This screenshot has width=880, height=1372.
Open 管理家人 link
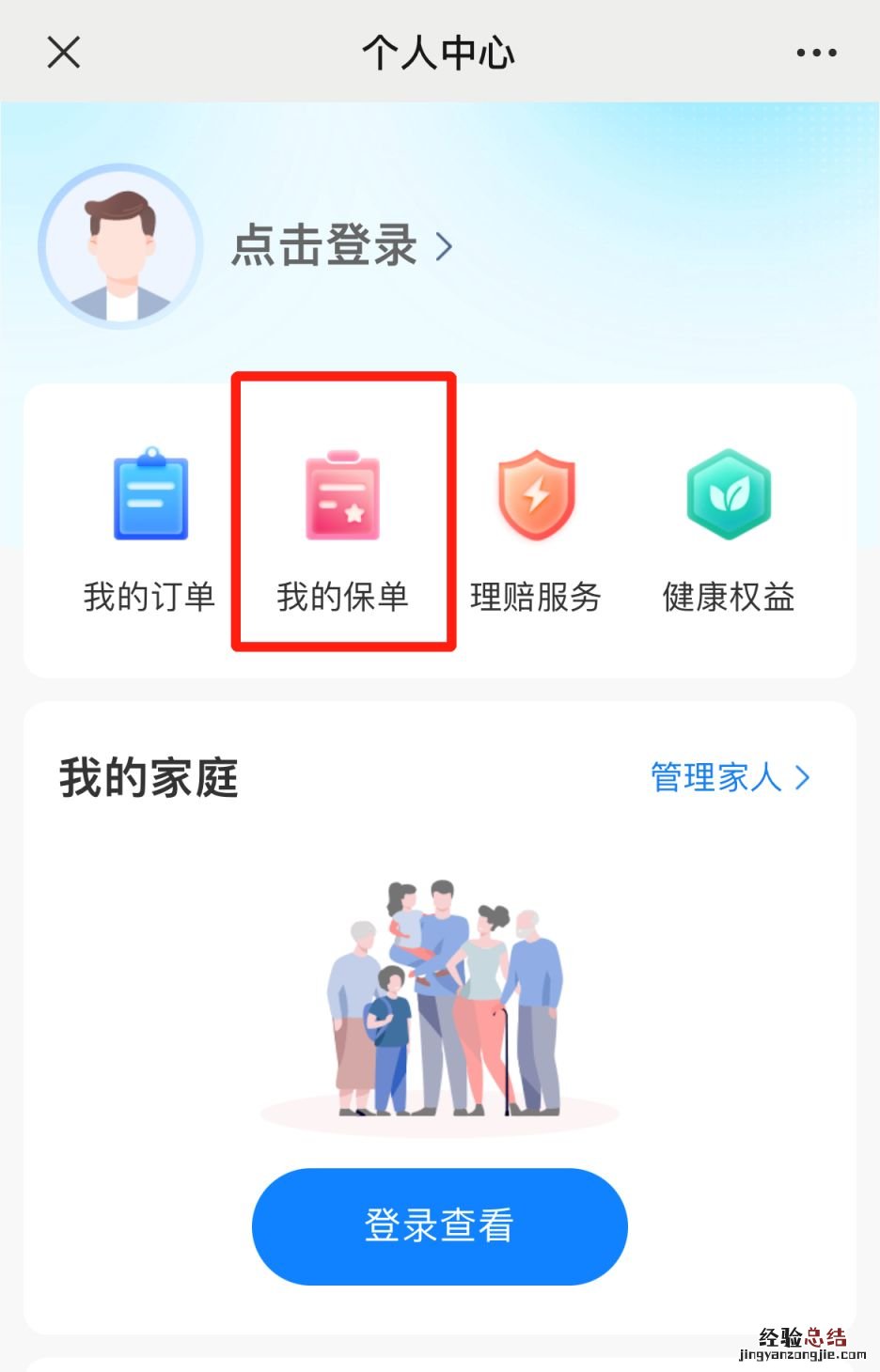point(730,778)
